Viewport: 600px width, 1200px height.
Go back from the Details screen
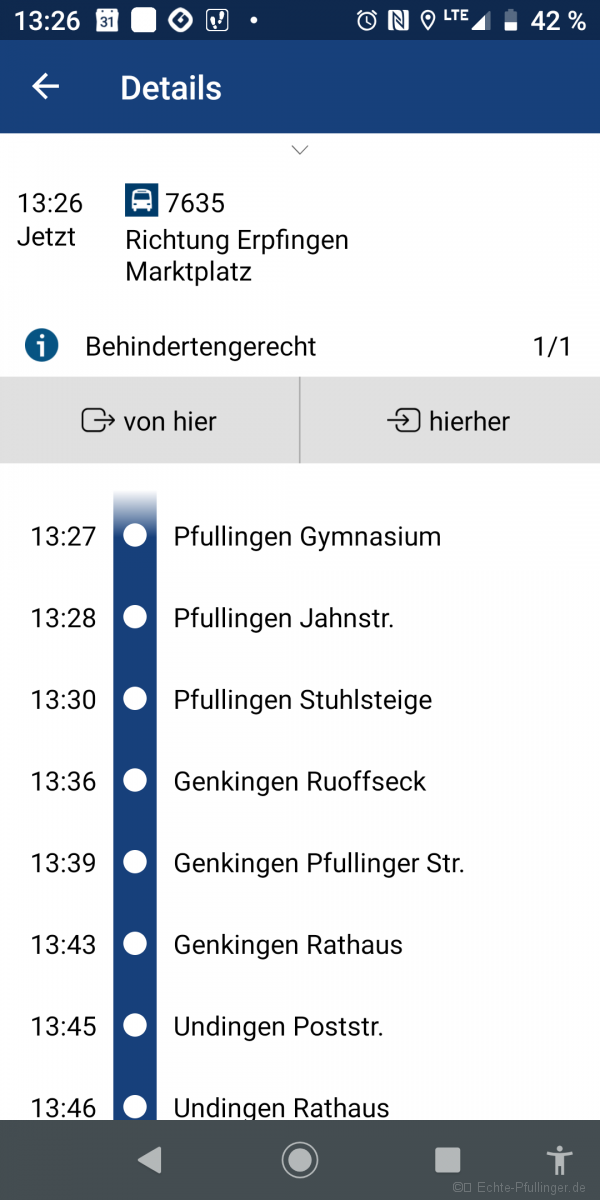coord(46,87)
